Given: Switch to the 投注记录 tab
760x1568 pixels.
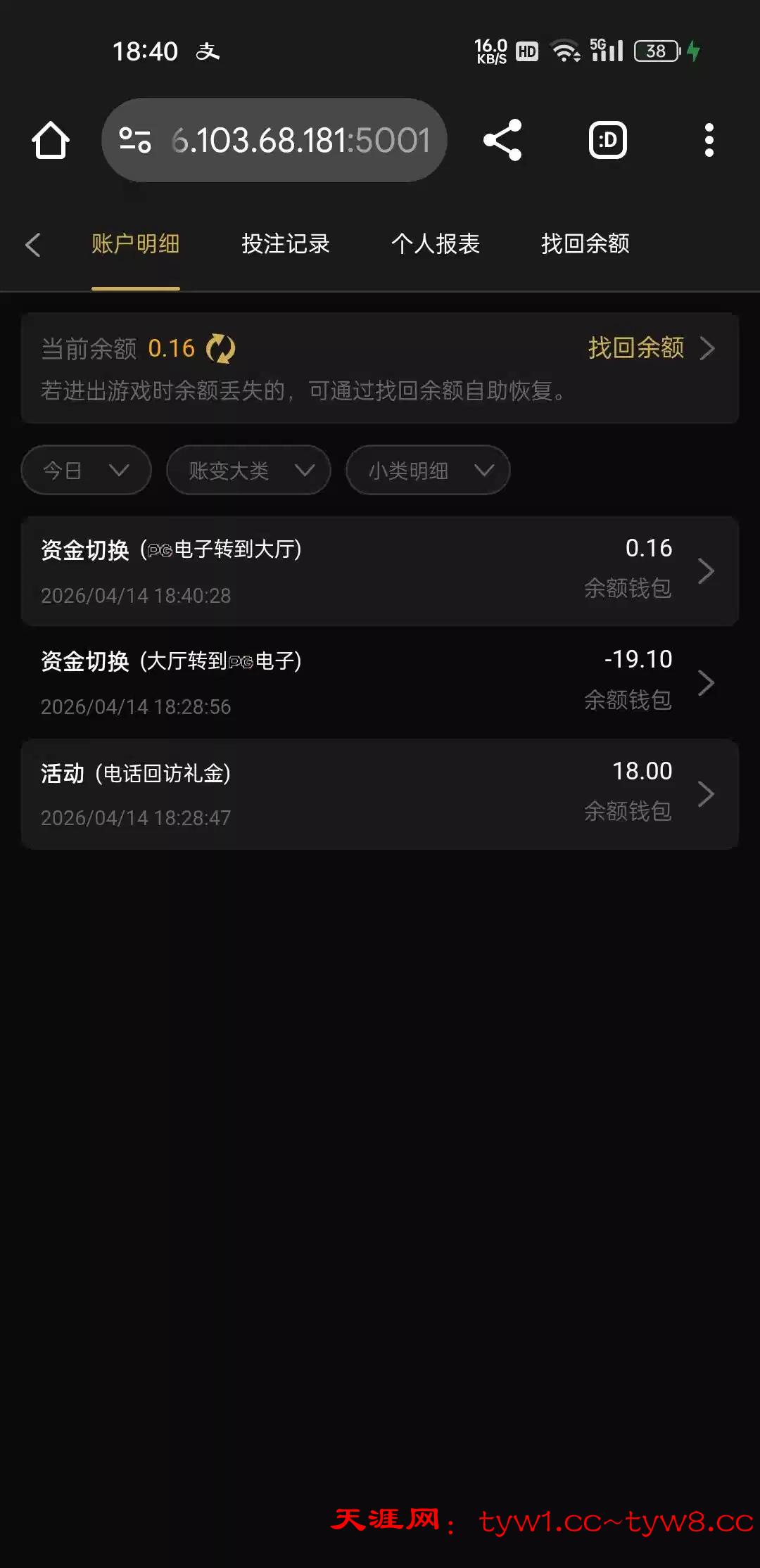Looking at the screenshot, I should coord(286,244).
